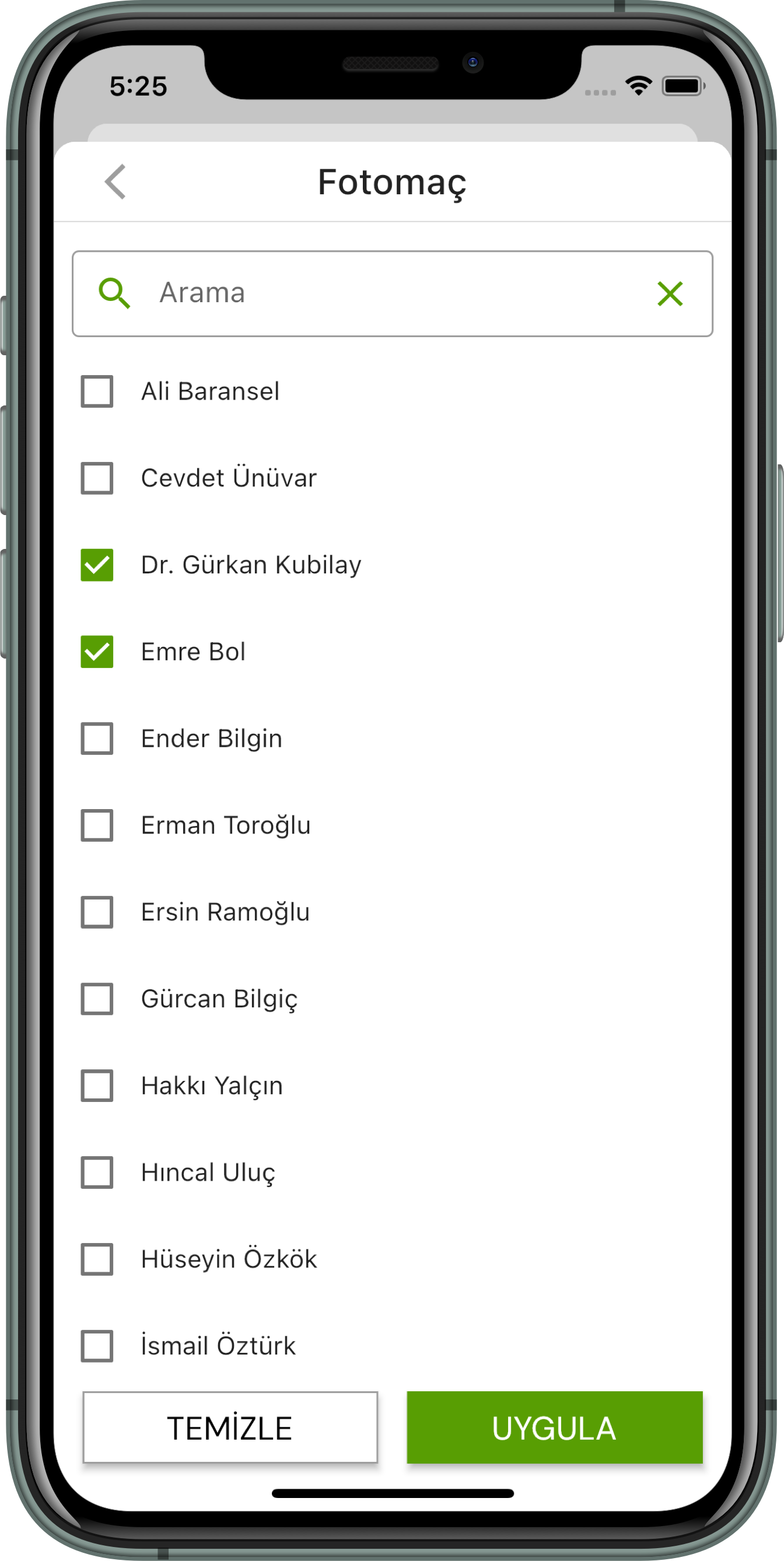Tap the Arama search field
Viewport: 784px width, 1561px height.
[388, 293]
